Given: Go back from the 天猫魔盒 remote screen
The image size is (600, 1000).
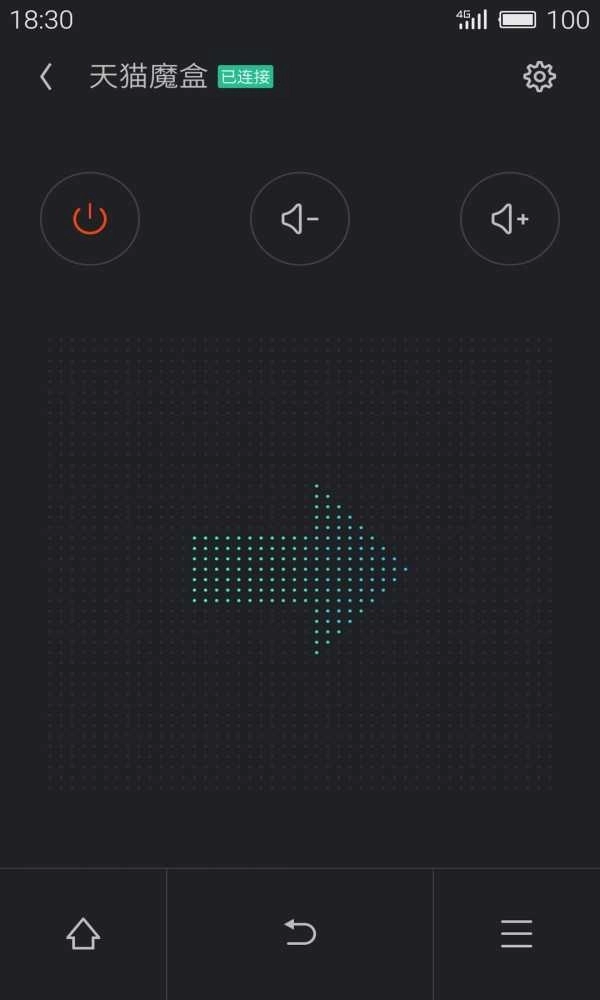Looking at the screenshot, I should 46,77.
